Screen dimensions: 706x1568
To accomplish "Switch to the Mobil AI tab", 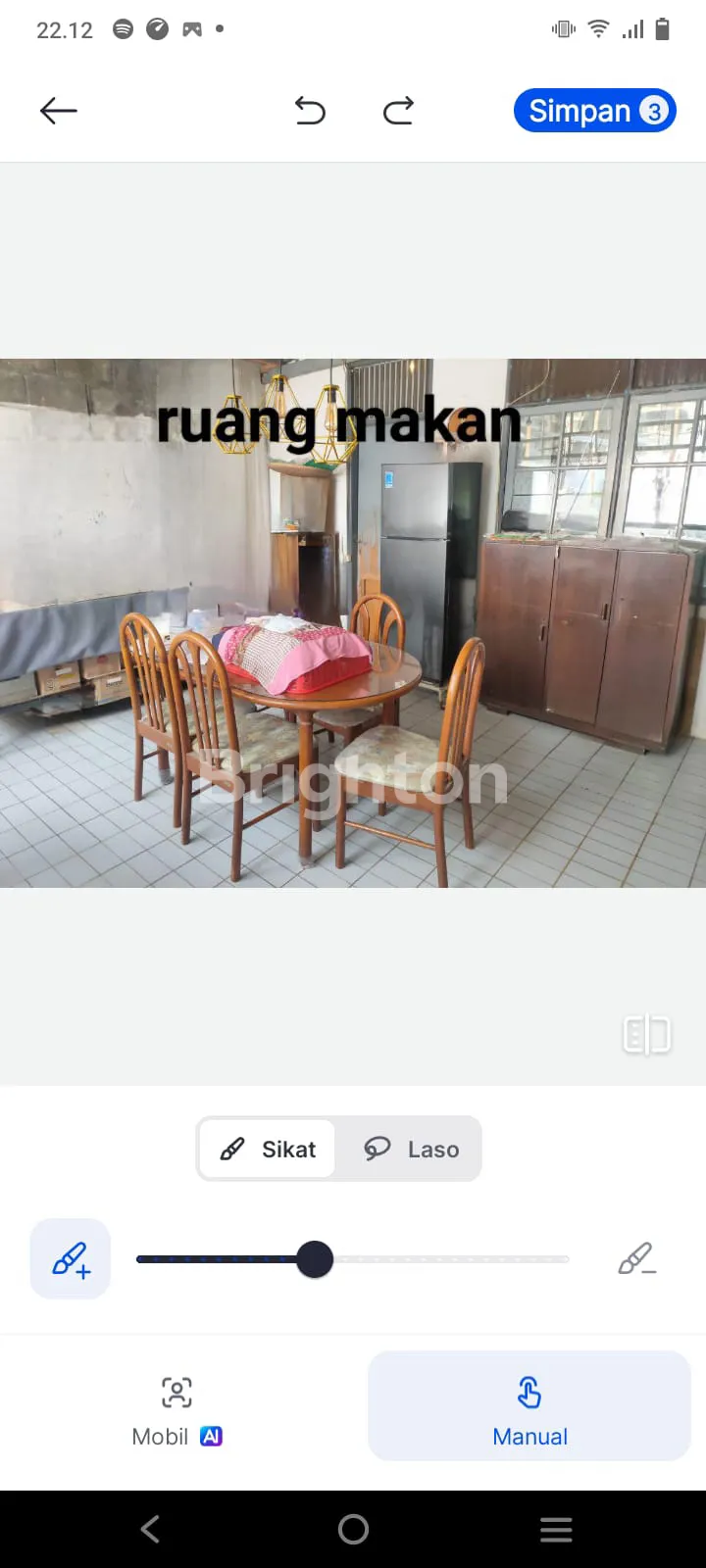I will (x=177, y=1409).
